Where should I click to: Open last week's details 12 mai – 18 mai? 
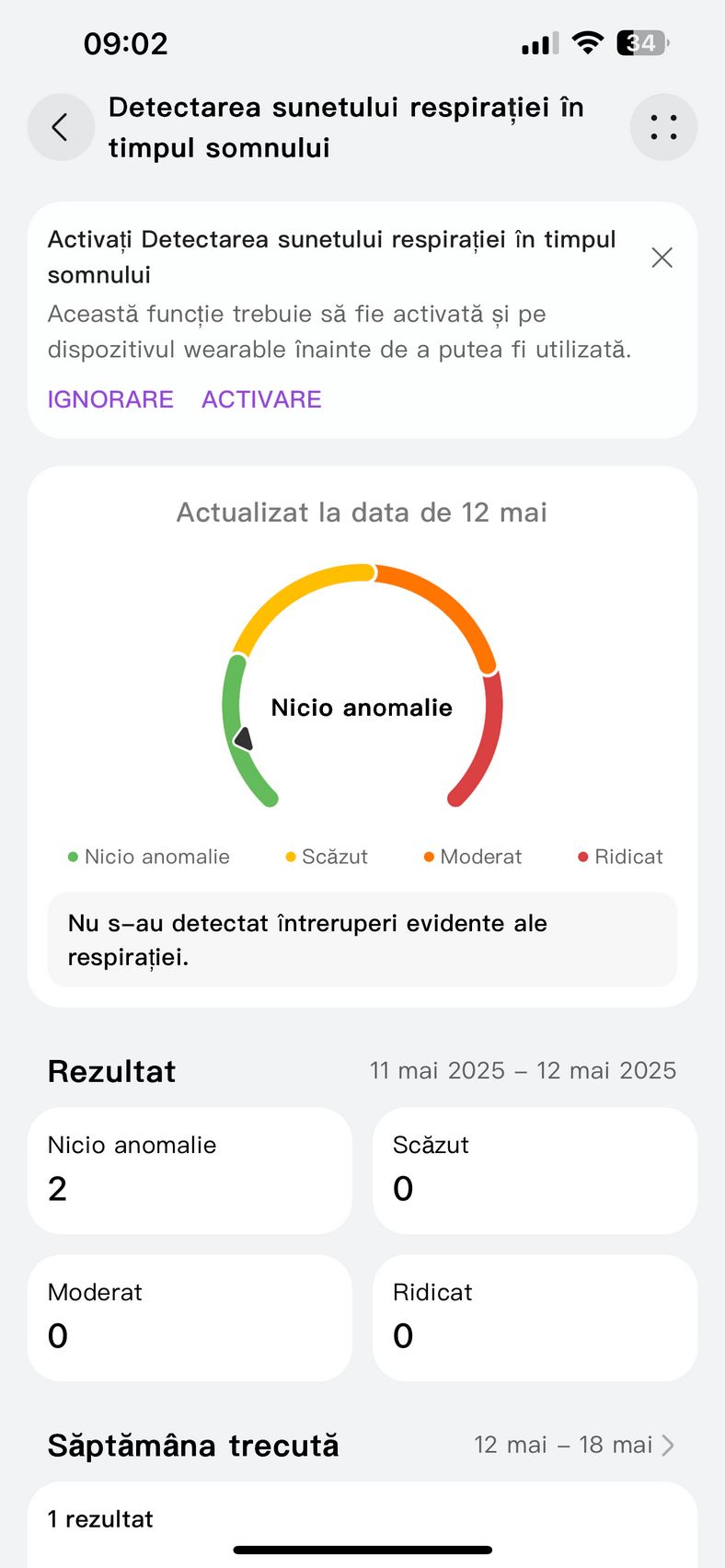[574, 1445]
